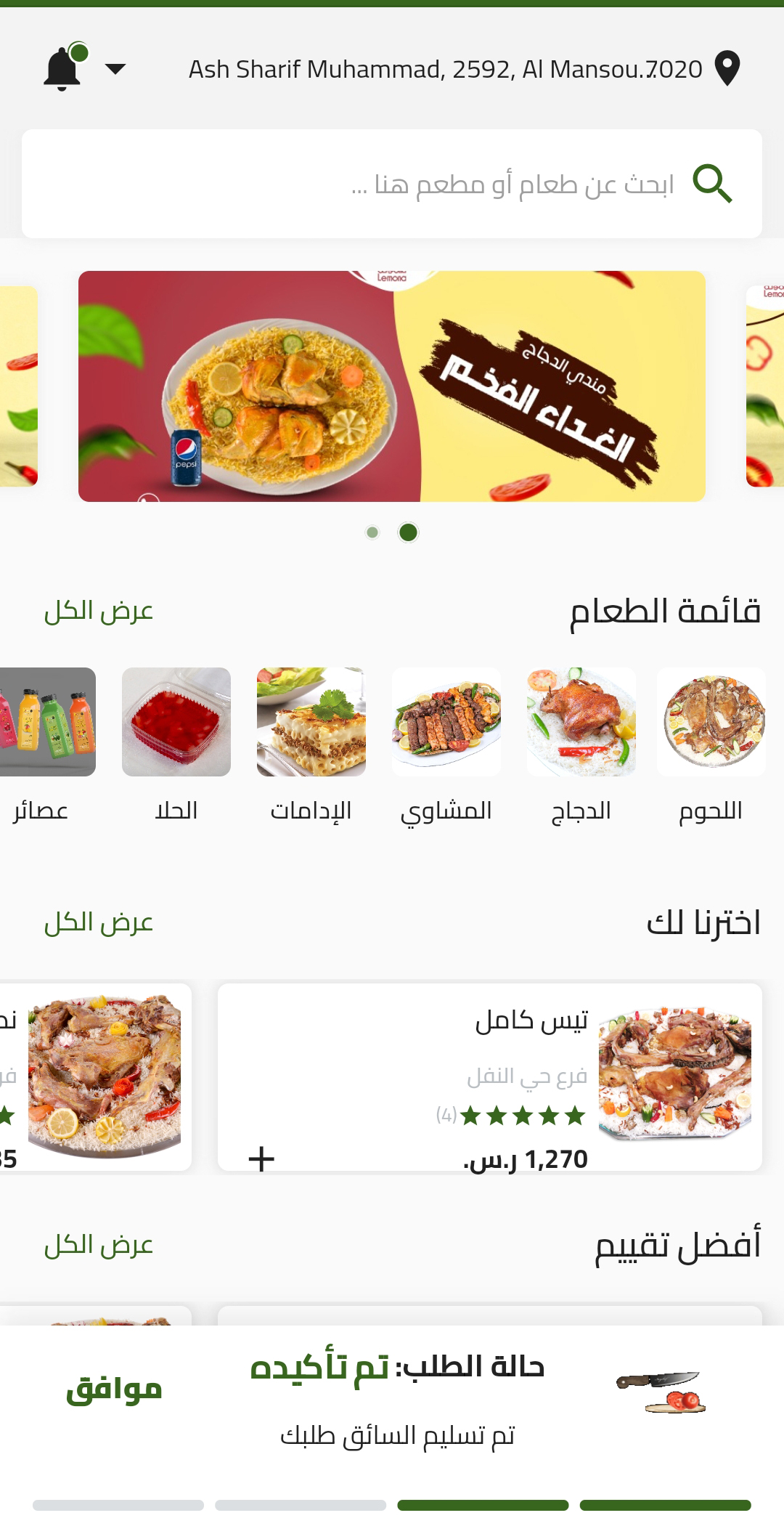Open the اللحوم category
The image size is (784, 1534).
711,745
